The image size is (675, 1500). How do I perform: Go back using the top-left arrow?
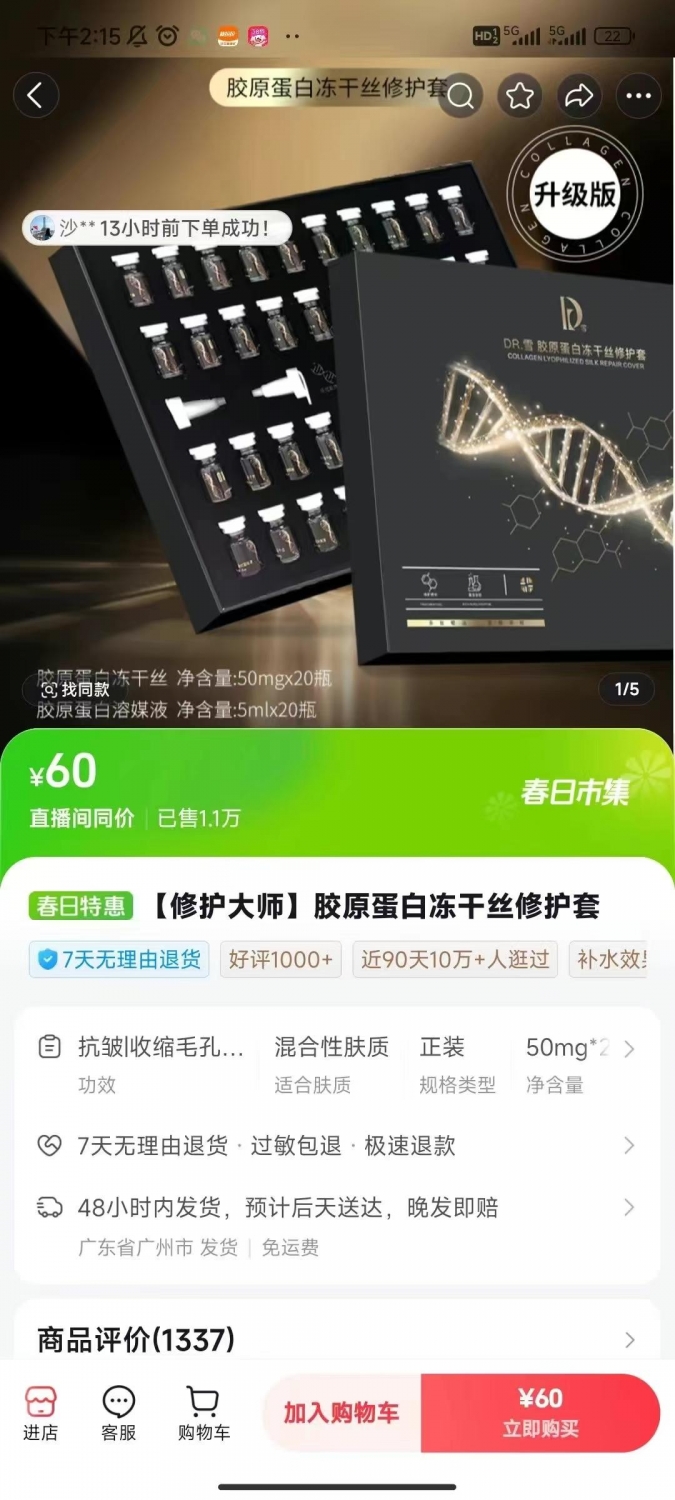coord(36,95)
